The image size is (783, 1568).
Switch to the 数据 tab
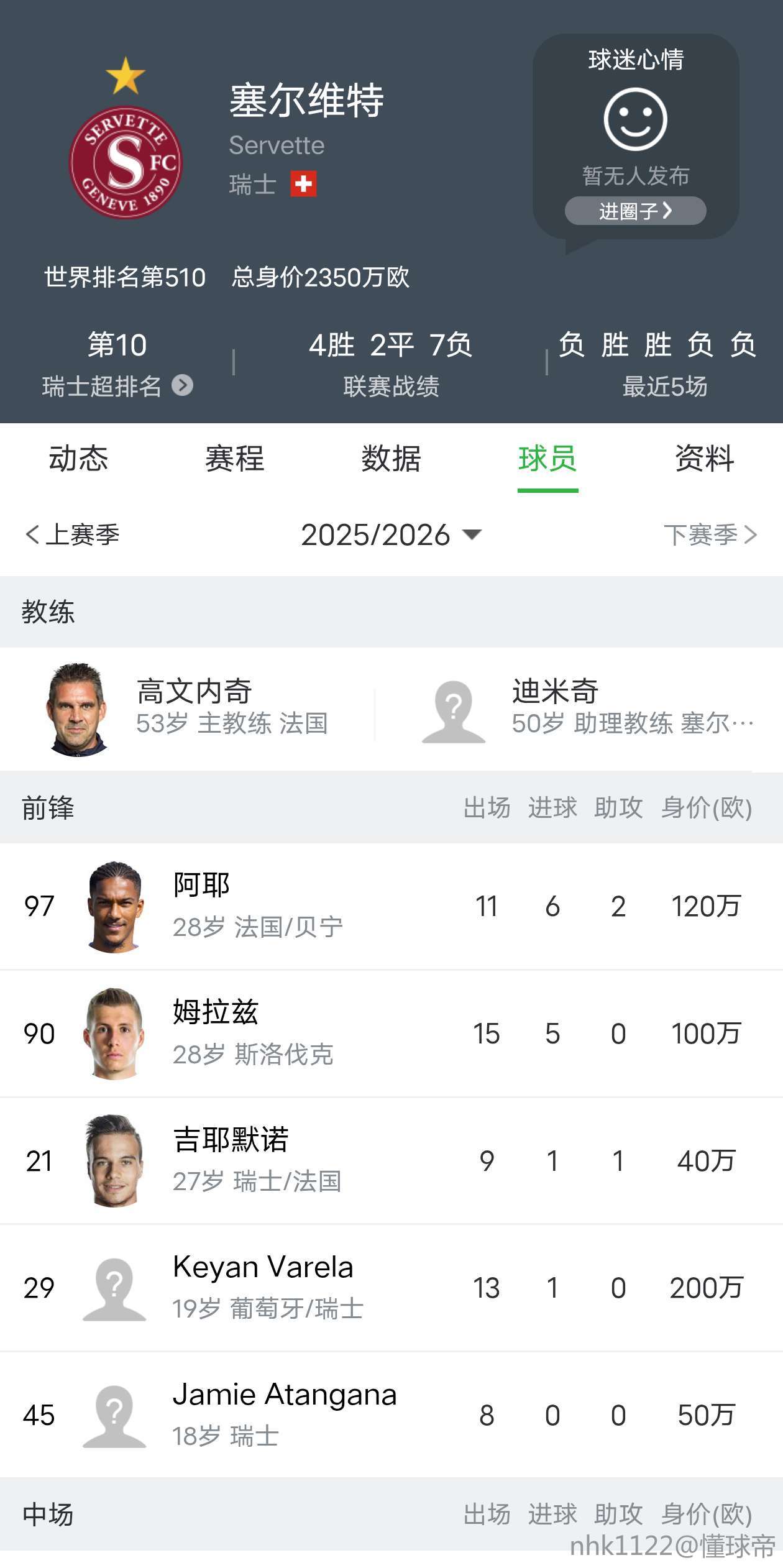pos(391,459)
